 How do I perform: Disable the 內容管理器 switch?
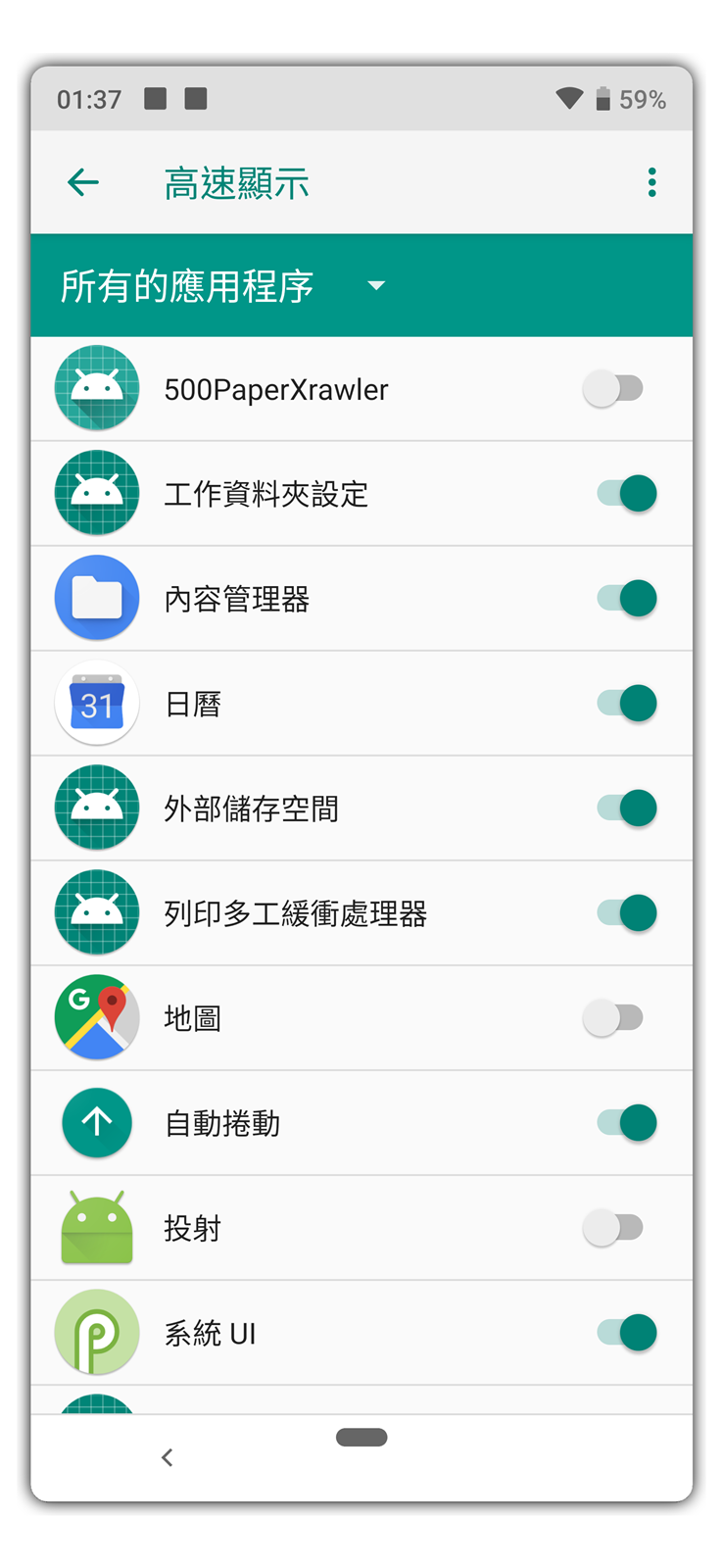[626, 598]
